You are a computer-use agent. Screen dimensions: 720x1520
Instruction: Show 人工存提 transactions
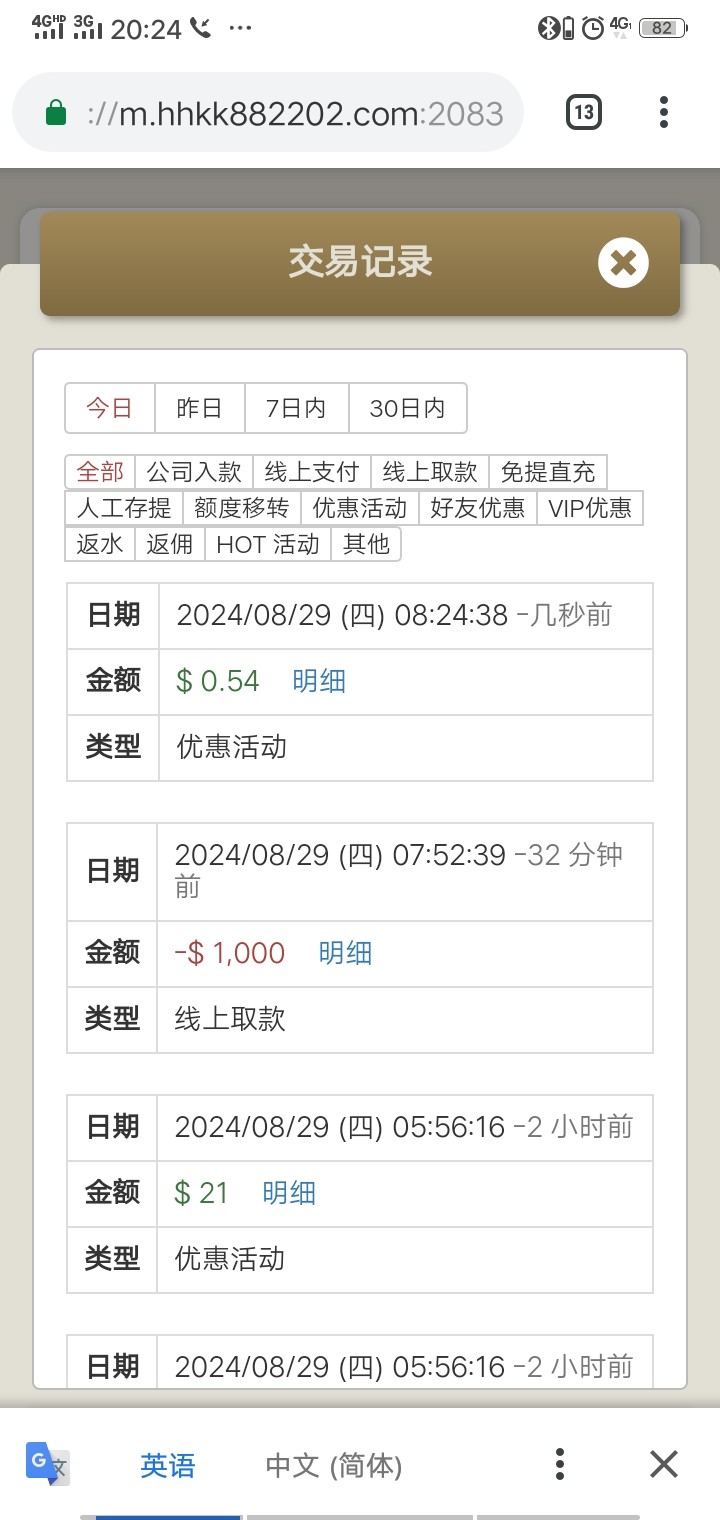point(124,508)
